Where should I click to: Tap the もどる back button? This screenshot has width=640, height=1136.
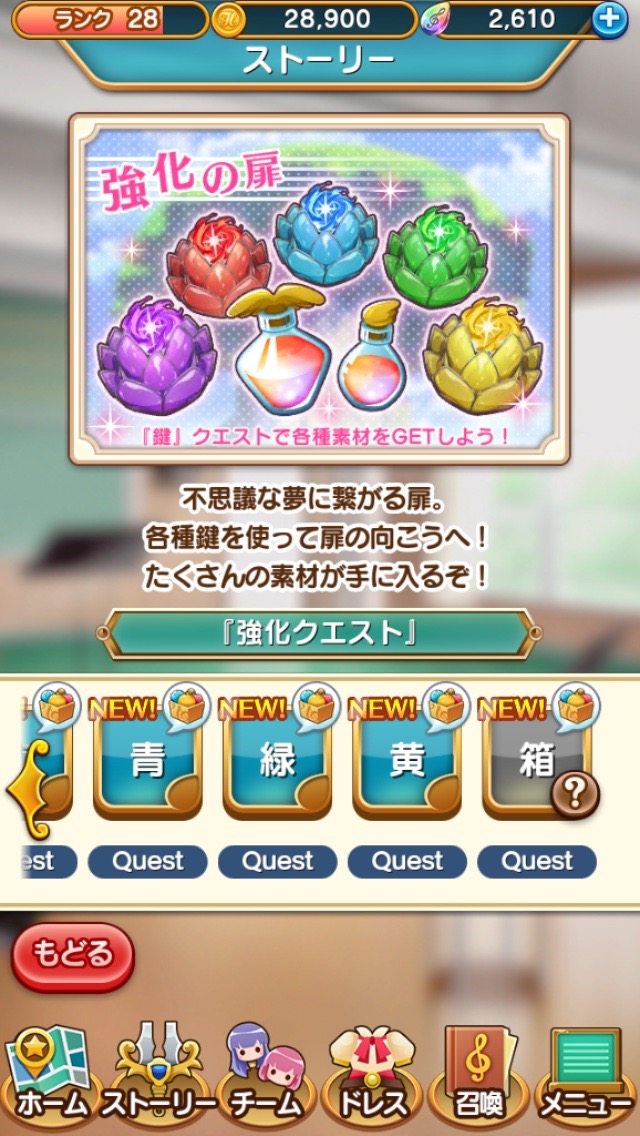coord(73,956)
